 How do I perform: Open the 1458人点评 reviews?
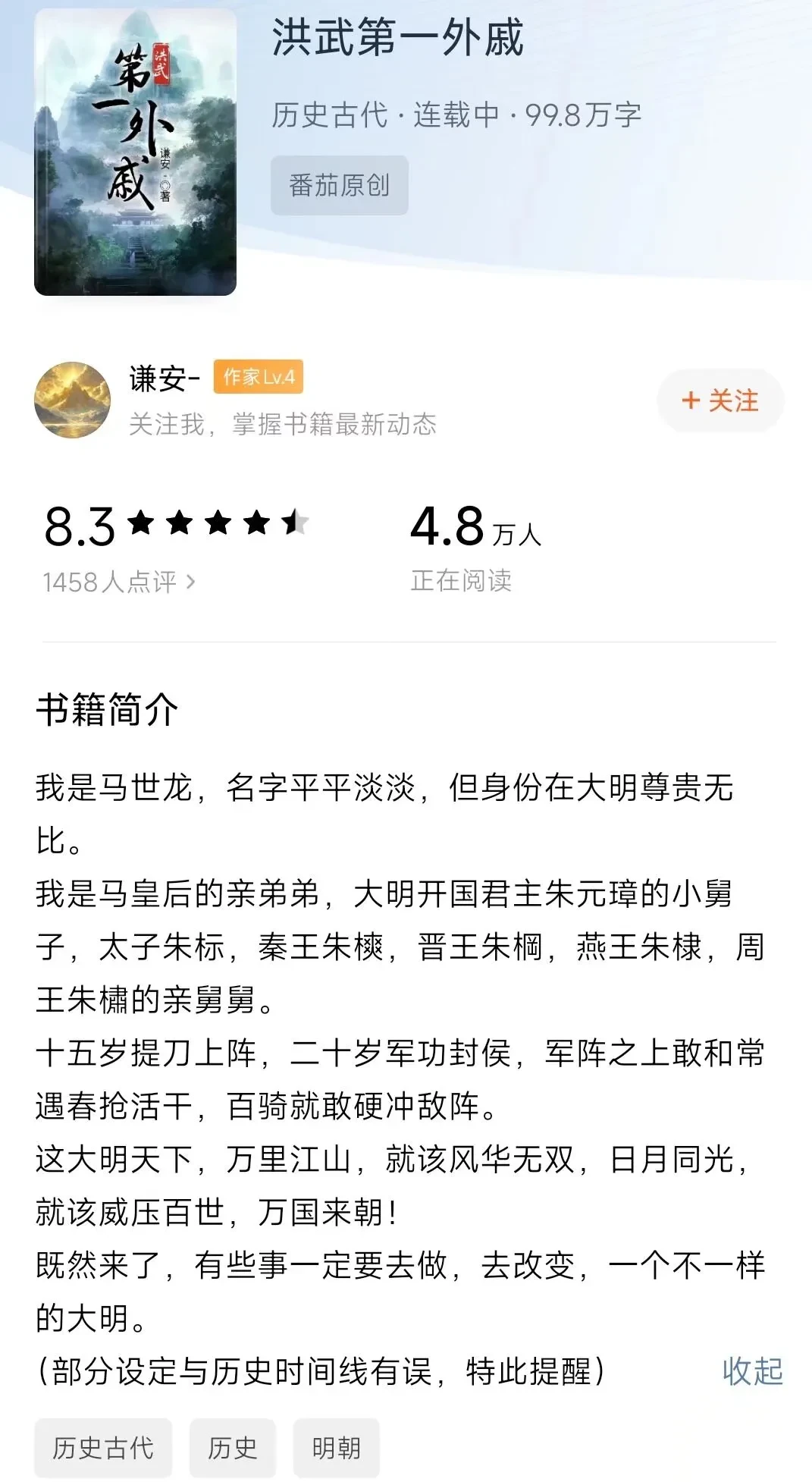[119, 582]
